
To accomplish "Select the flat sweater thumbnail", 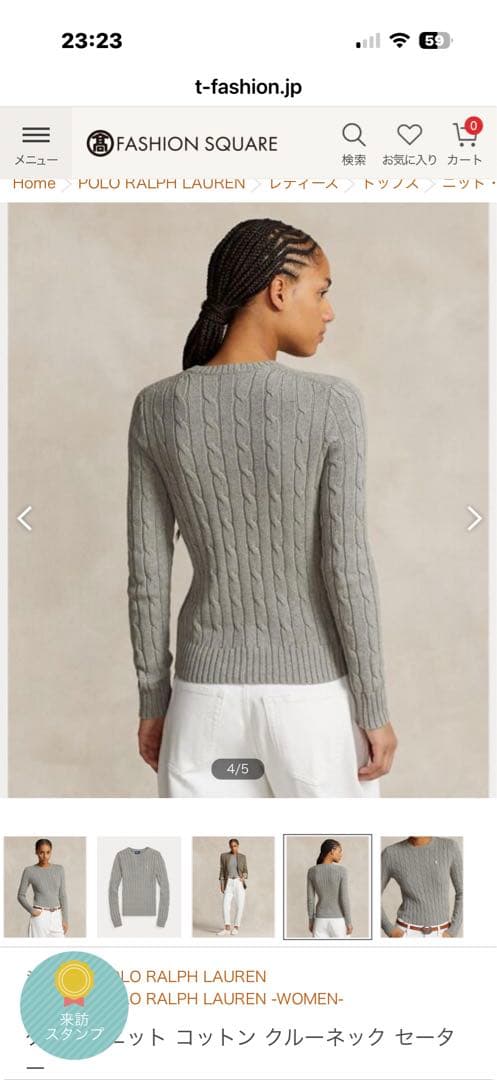I will 138,887.
